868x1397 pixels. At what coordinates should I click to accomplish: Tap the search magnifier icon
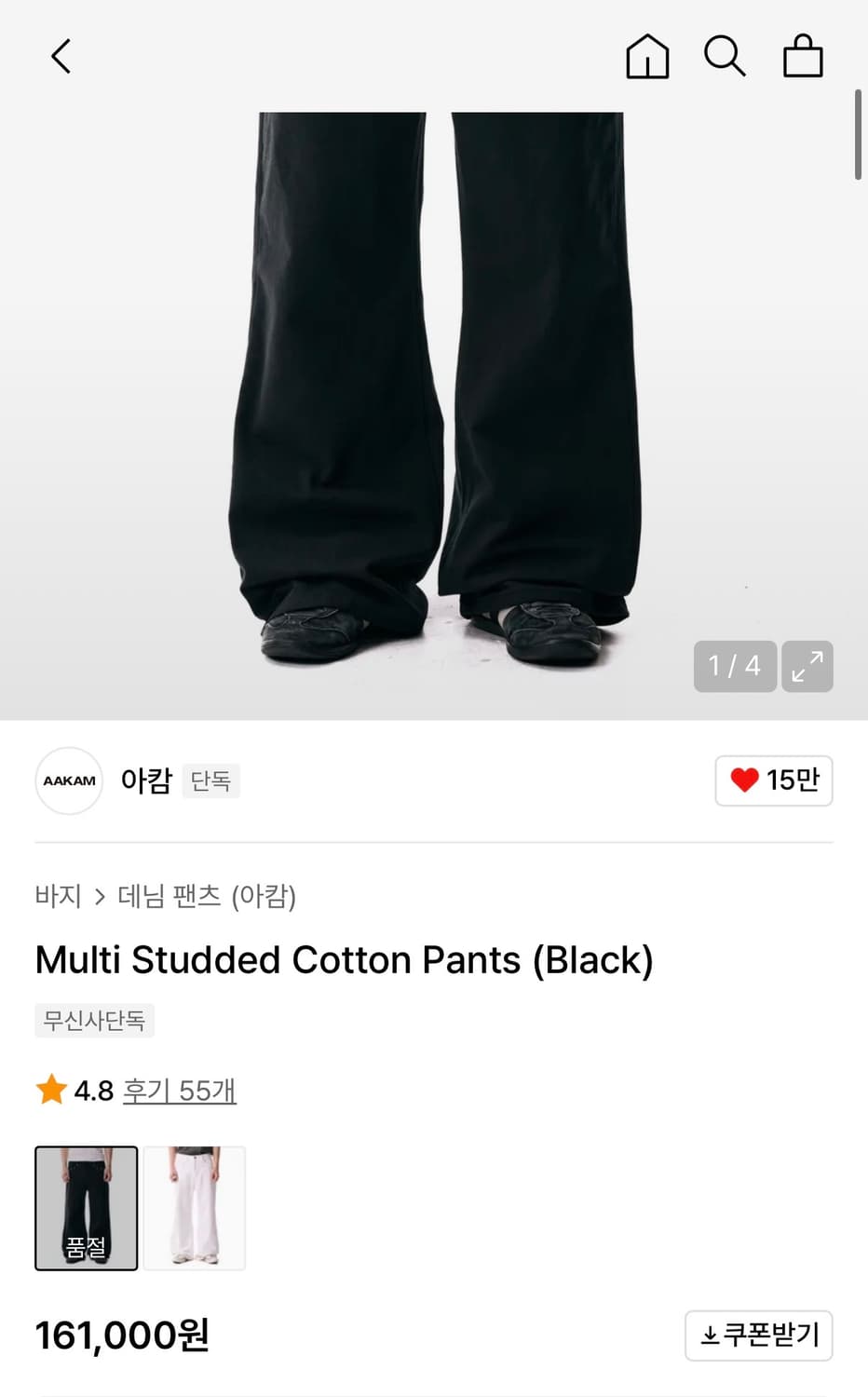pos(726,55)
